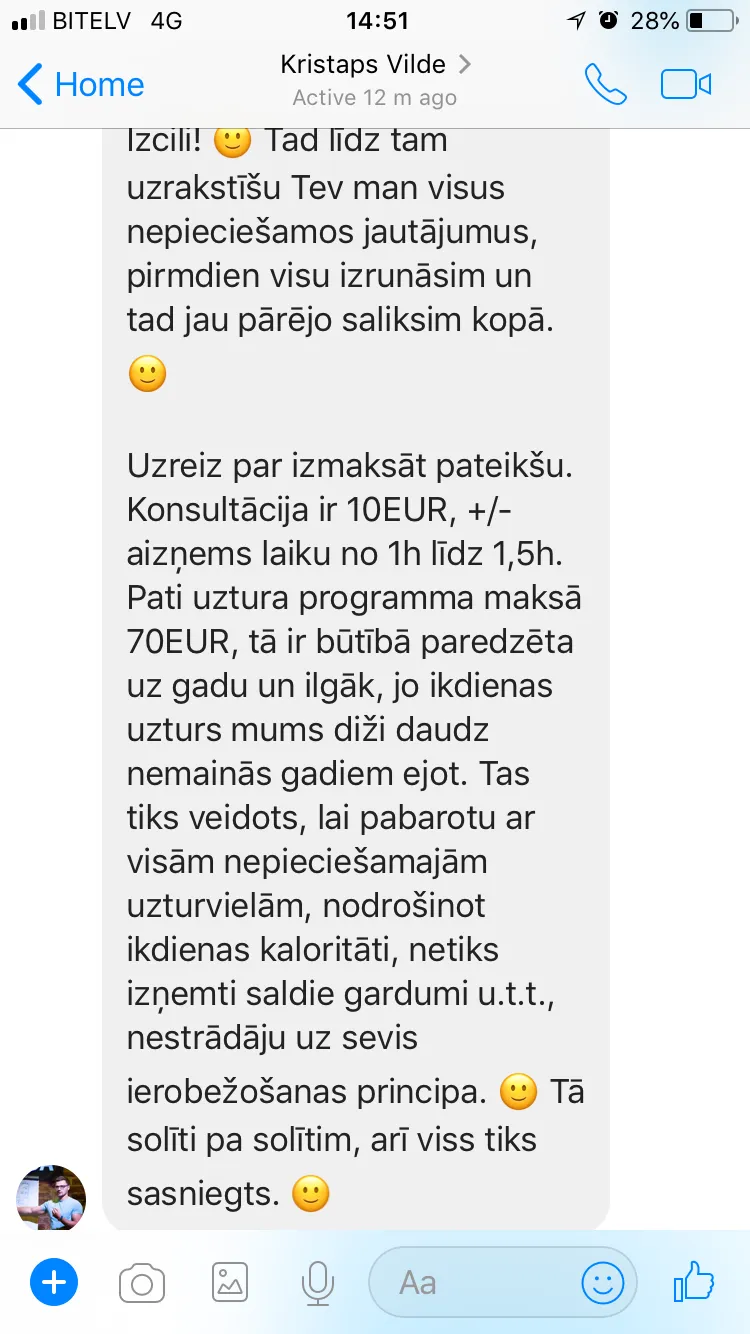Start a video call
750x1334 pixels.
(x=686, y=85)
